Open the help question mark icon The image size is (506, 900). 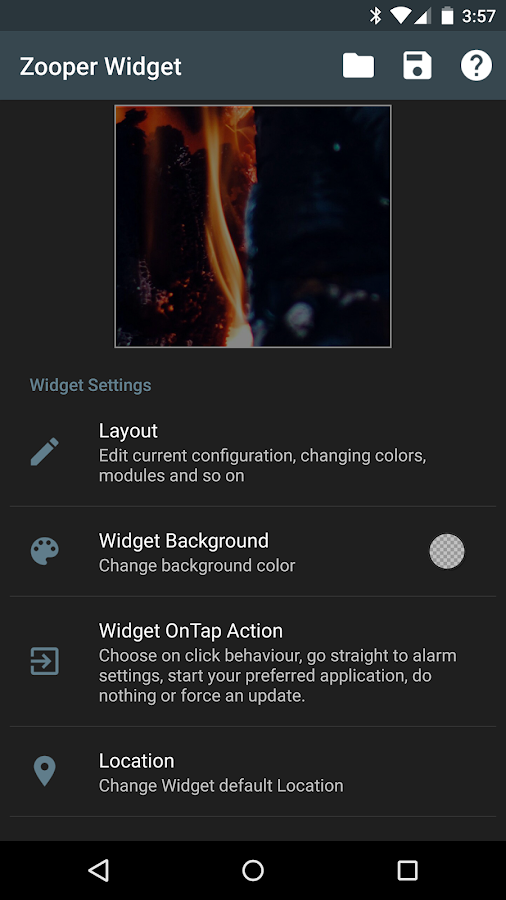(476, 65)
